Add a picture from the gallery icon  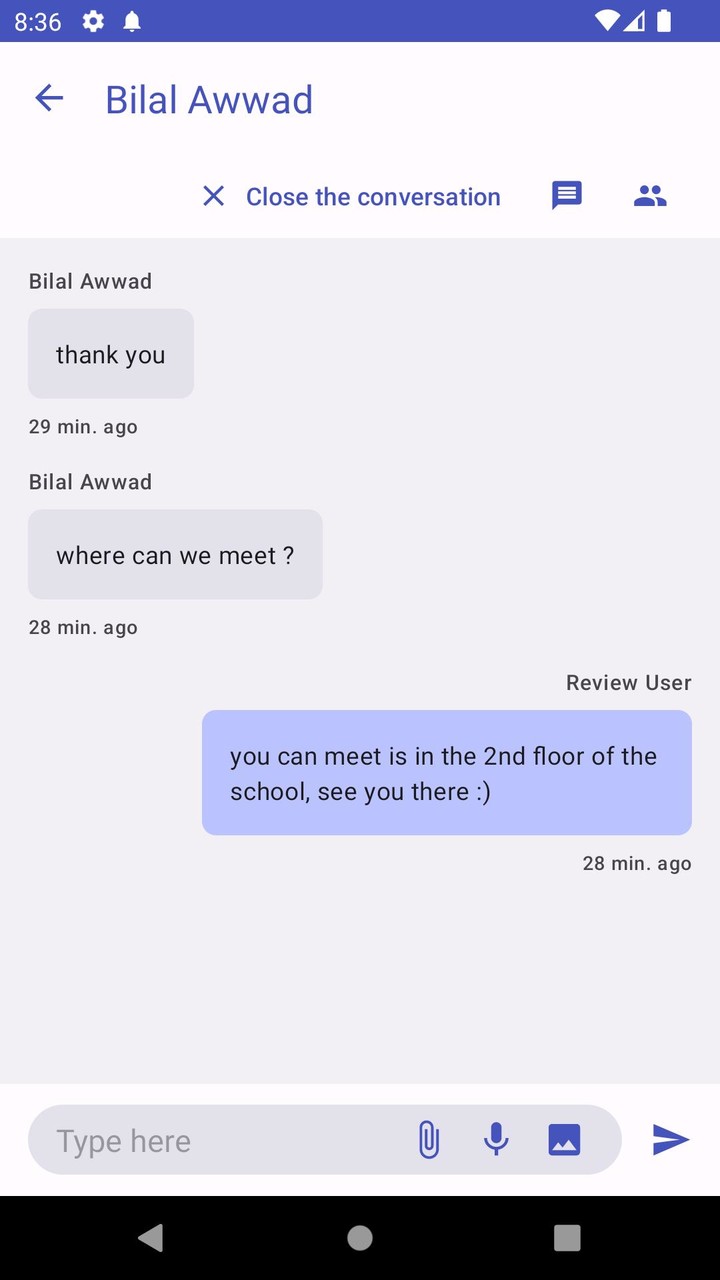click(564, 1140)
